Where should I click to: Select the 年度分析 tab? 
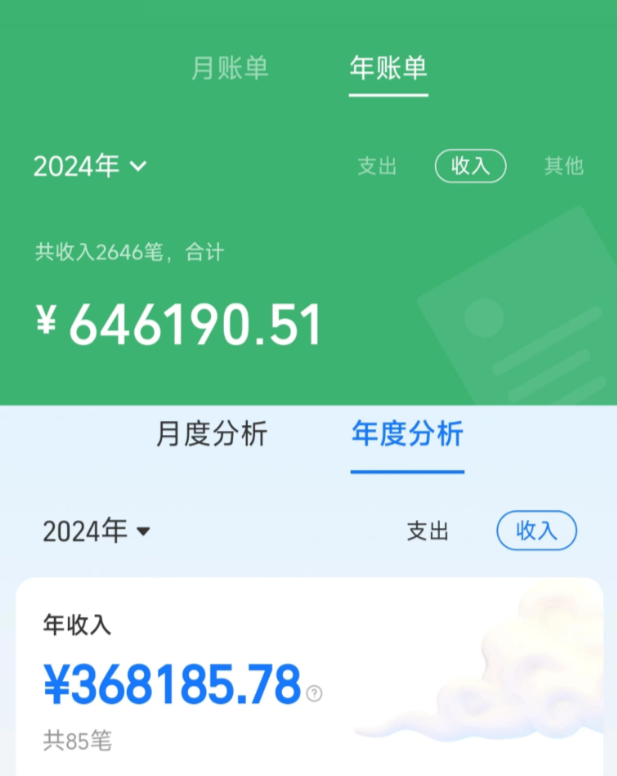407,434
